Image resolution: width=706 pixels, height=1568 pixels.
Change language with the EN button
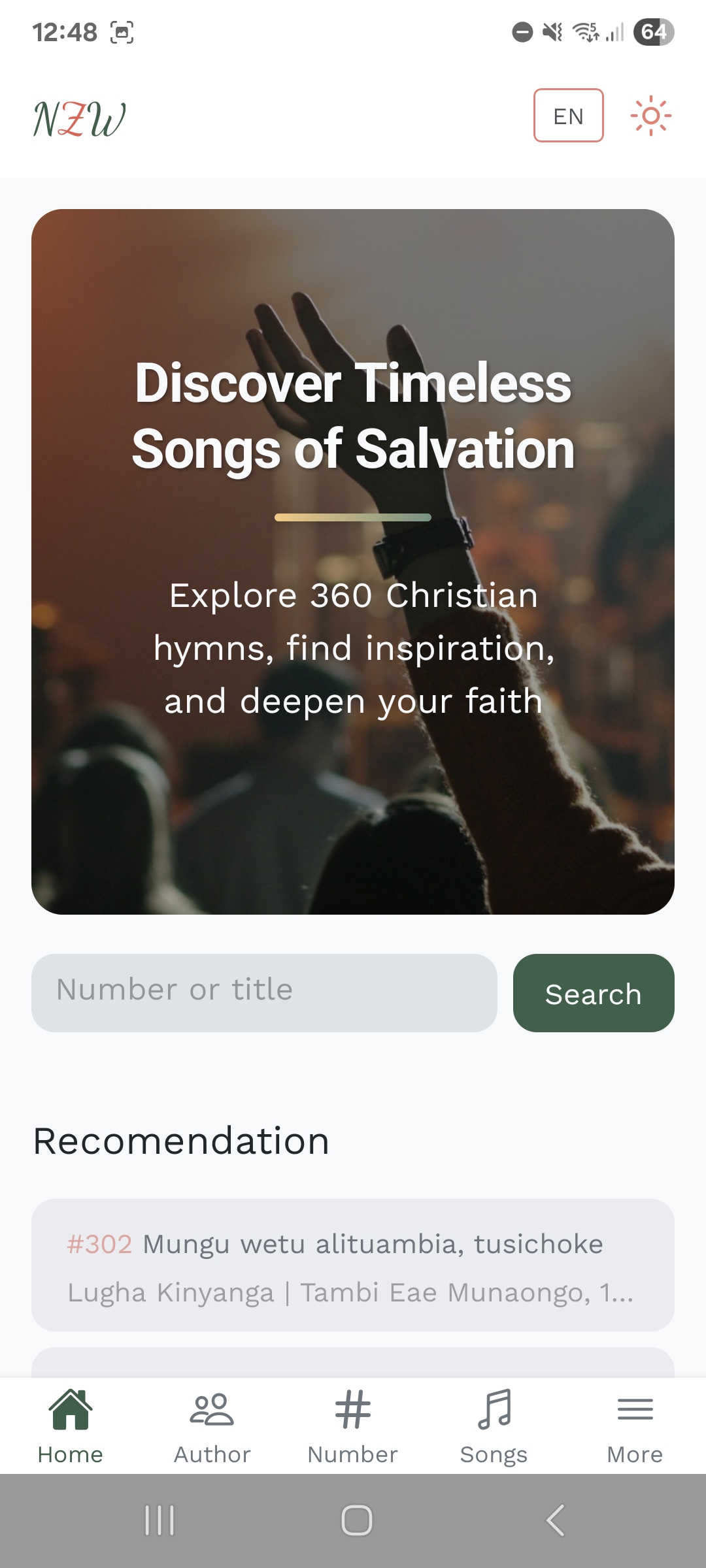[568, 116]
